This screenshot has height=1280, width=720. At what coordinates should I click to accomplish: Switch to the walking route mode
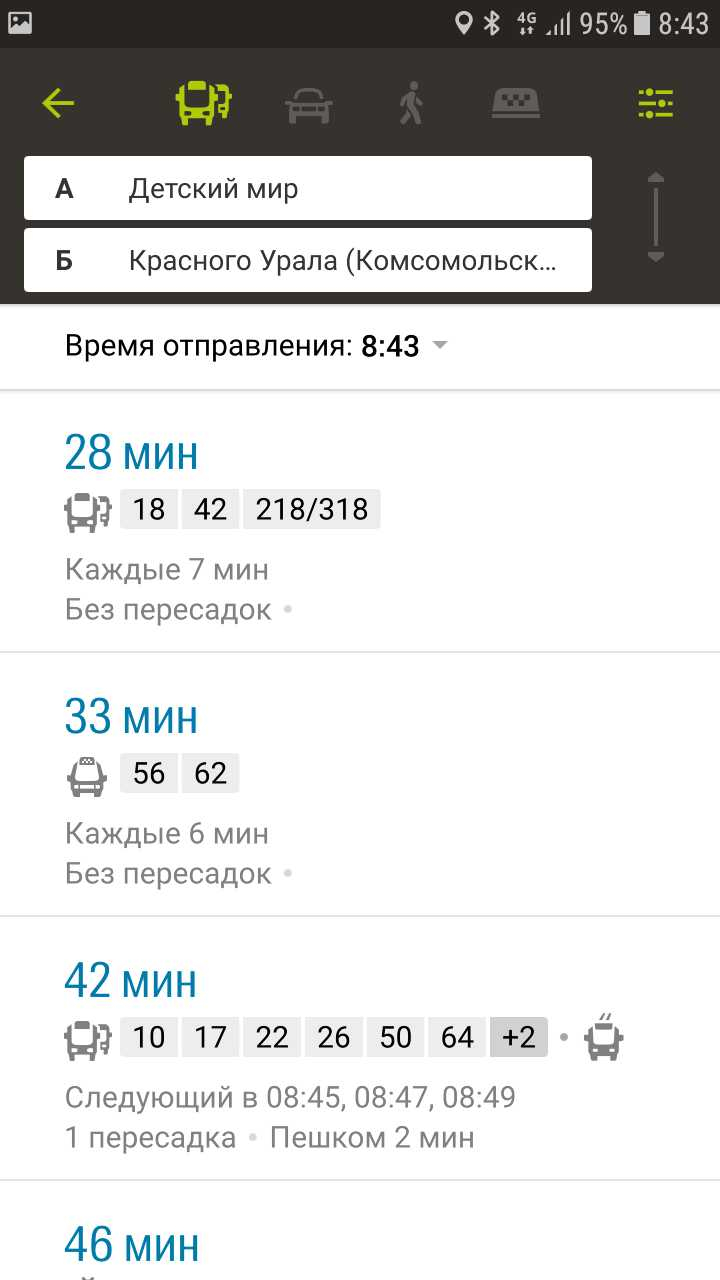tap(411, 104)
